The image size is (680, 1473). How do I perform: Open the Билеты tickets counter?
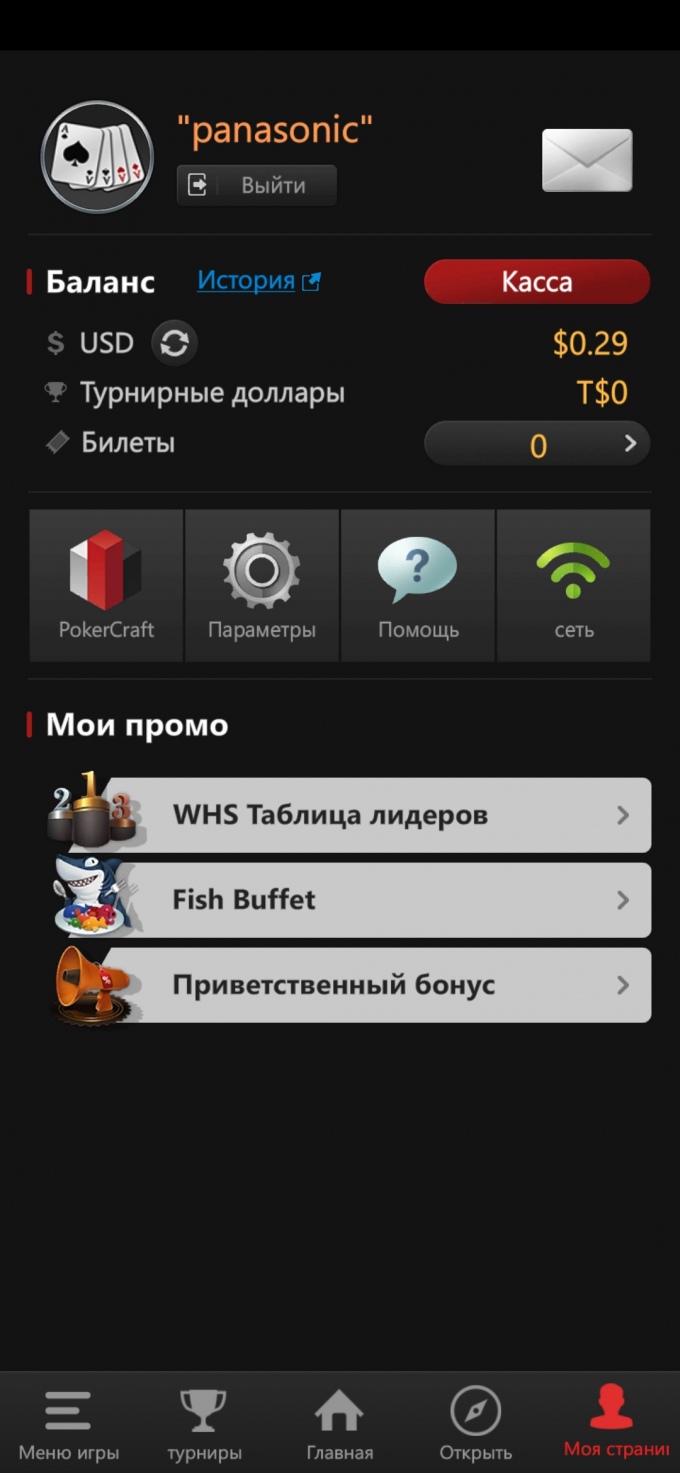[537, 444]
